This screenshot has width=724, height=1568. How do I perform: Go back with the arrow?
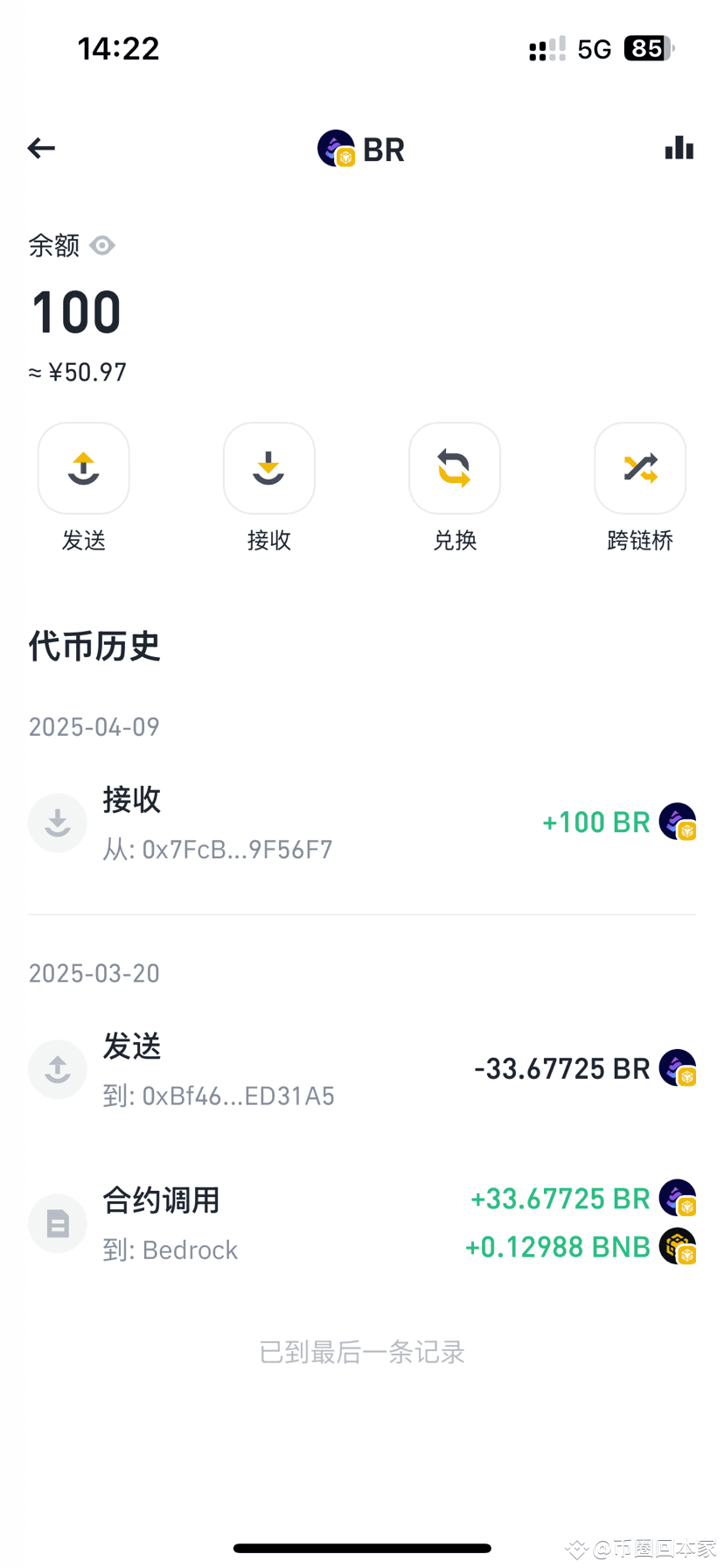(x=41, y=149)
